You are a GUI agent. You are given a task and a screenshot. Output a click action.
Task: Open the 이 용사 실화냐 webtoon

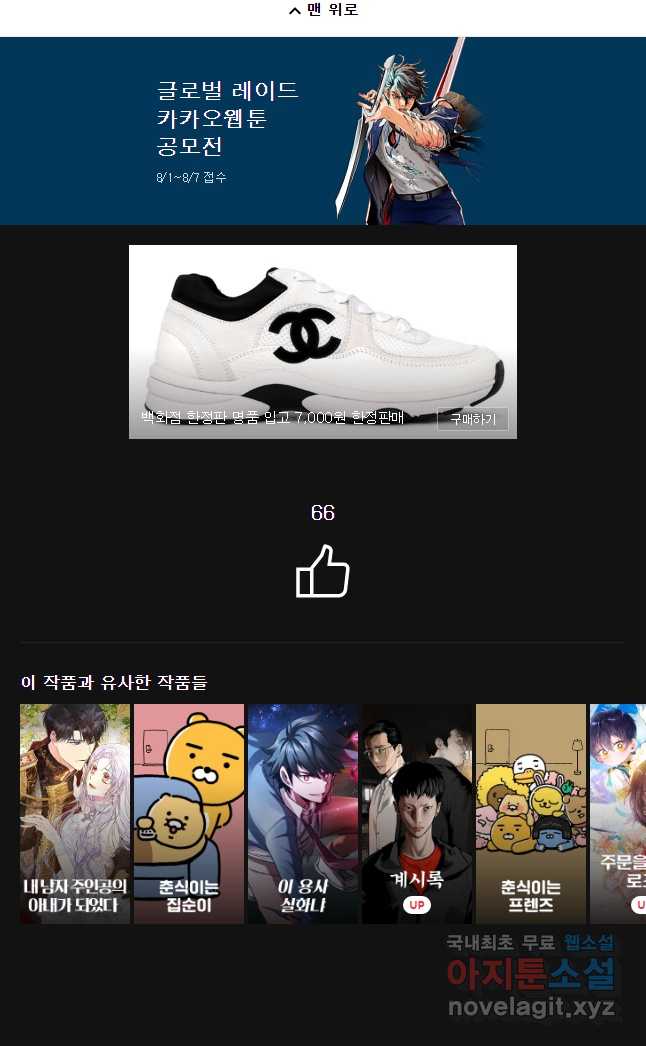click(x=303, y=813)
